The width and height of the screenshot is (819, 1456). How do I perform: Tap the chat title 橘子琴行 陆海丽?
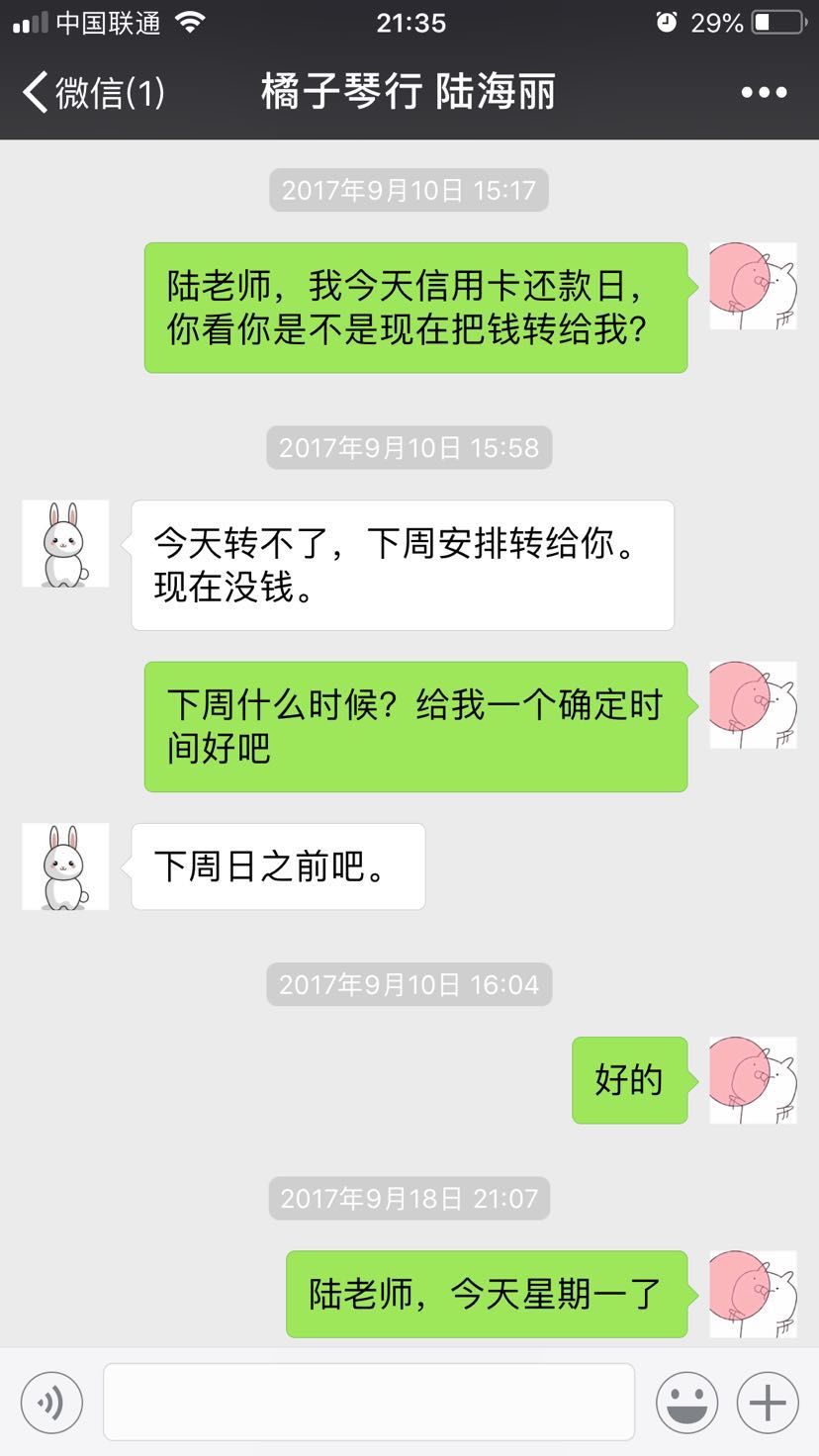pyautogui.click(x=409, y=91)
